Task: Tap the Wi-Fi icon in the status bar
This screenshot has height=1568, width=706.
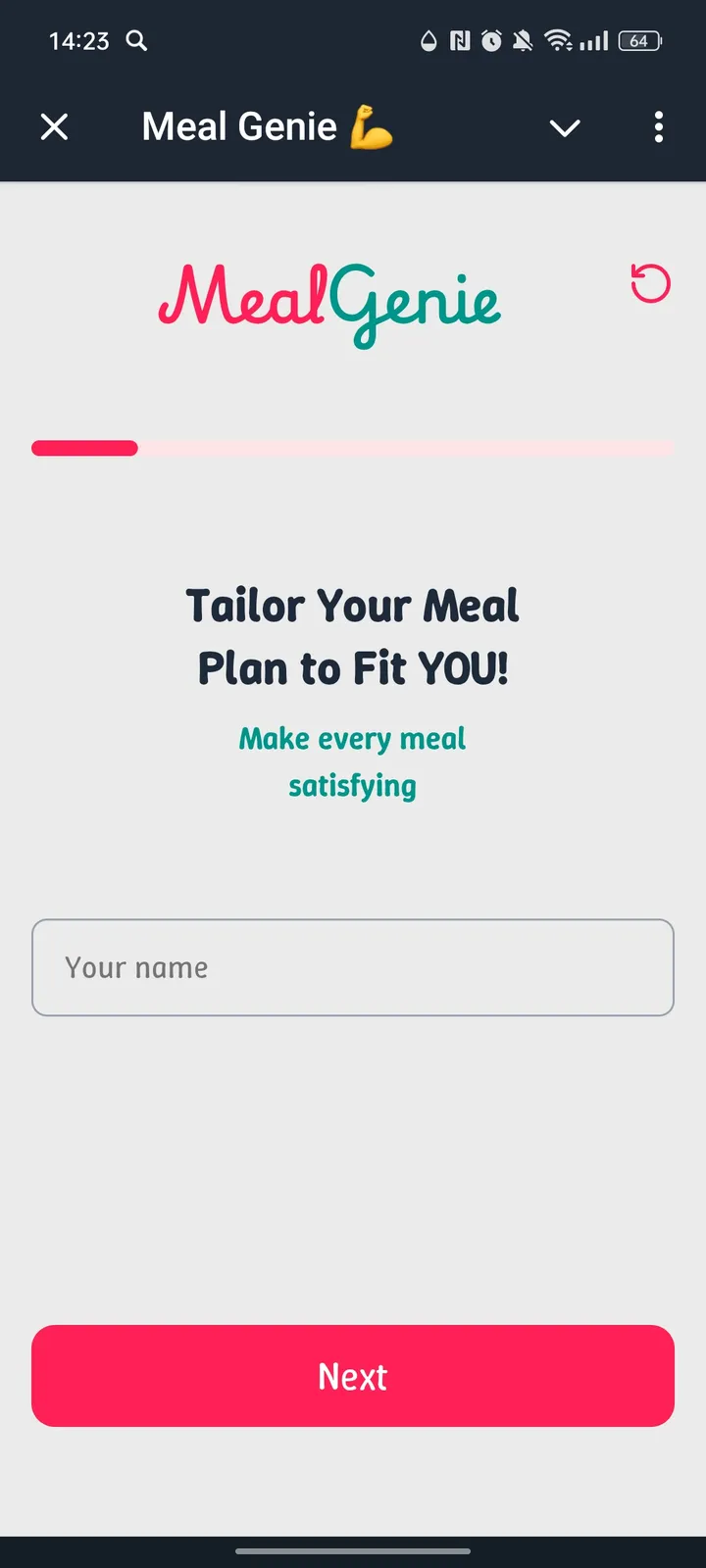Action: coord(560,41)
